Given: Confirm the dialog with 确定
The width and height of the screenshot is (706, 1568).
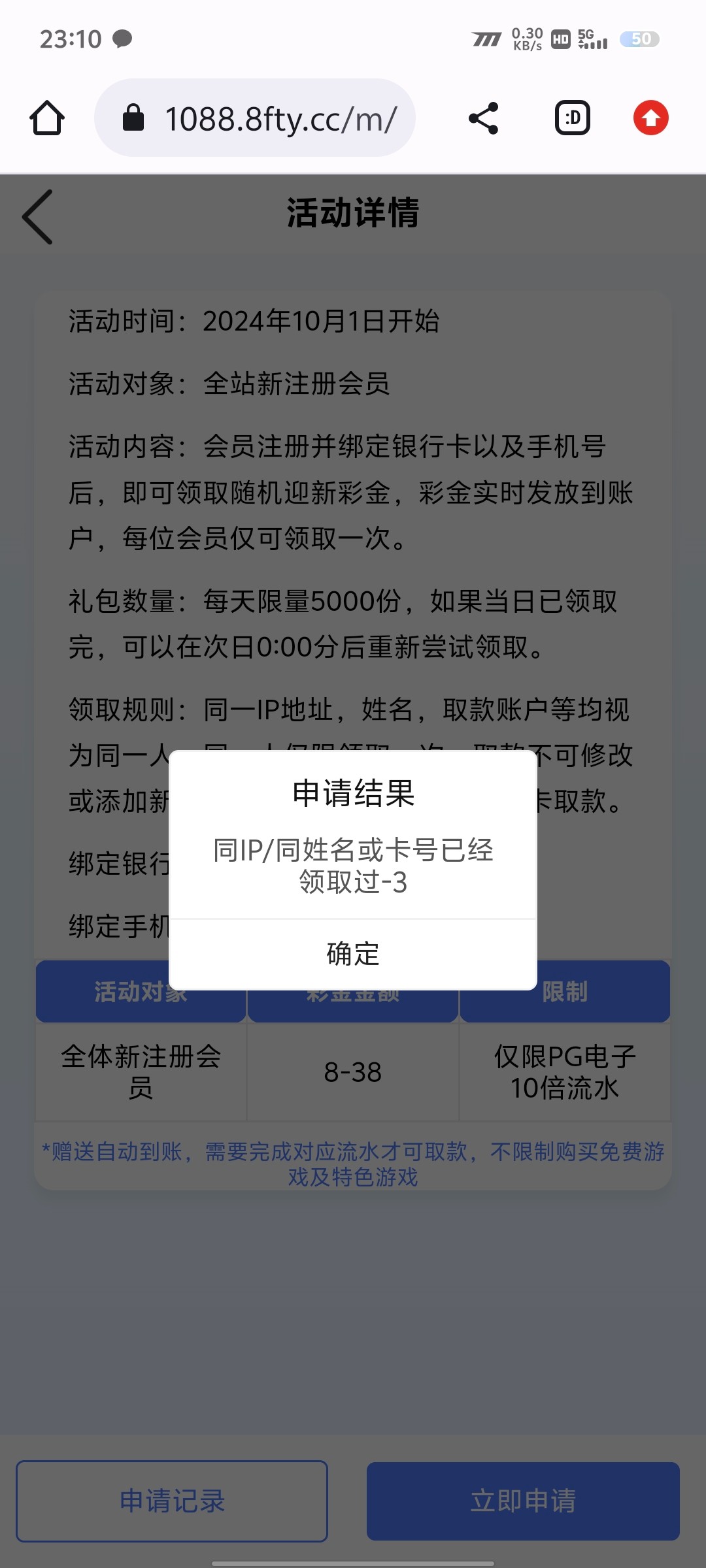Looking at the screenshot, I should click(x=353, y=954).
